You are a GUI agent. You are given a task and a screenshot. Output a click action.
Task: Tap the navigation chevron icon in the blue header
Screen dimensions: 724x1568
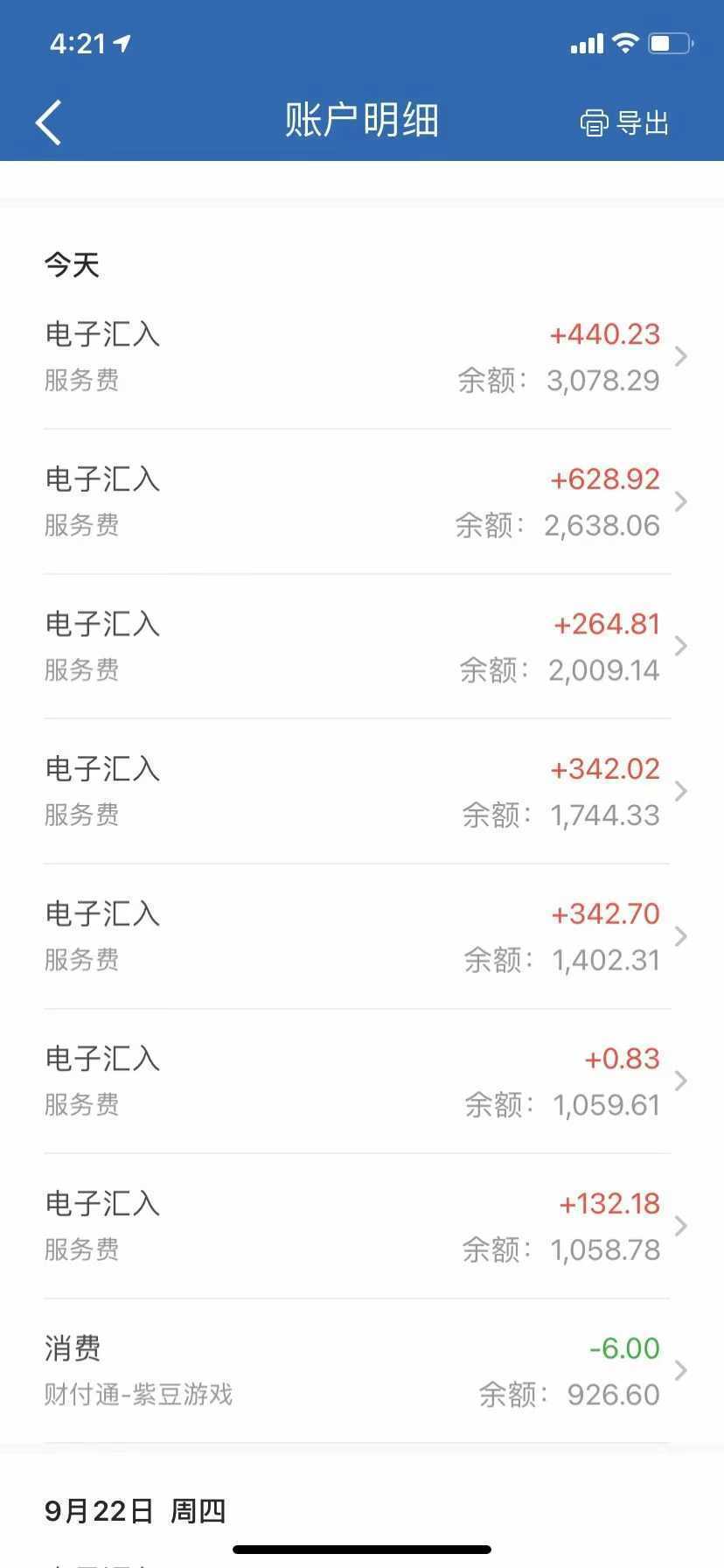(48, 121)
